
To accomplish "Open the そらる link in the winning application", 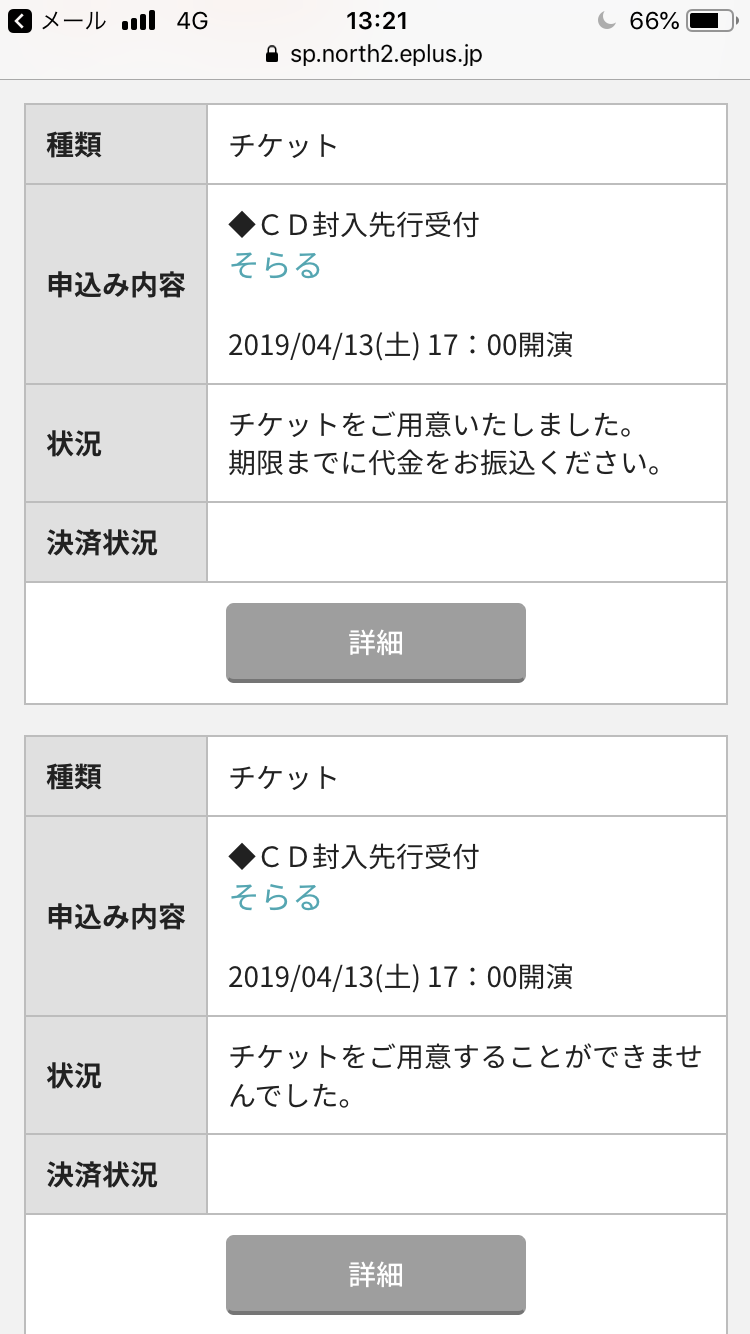I will [x=276, y=265].
